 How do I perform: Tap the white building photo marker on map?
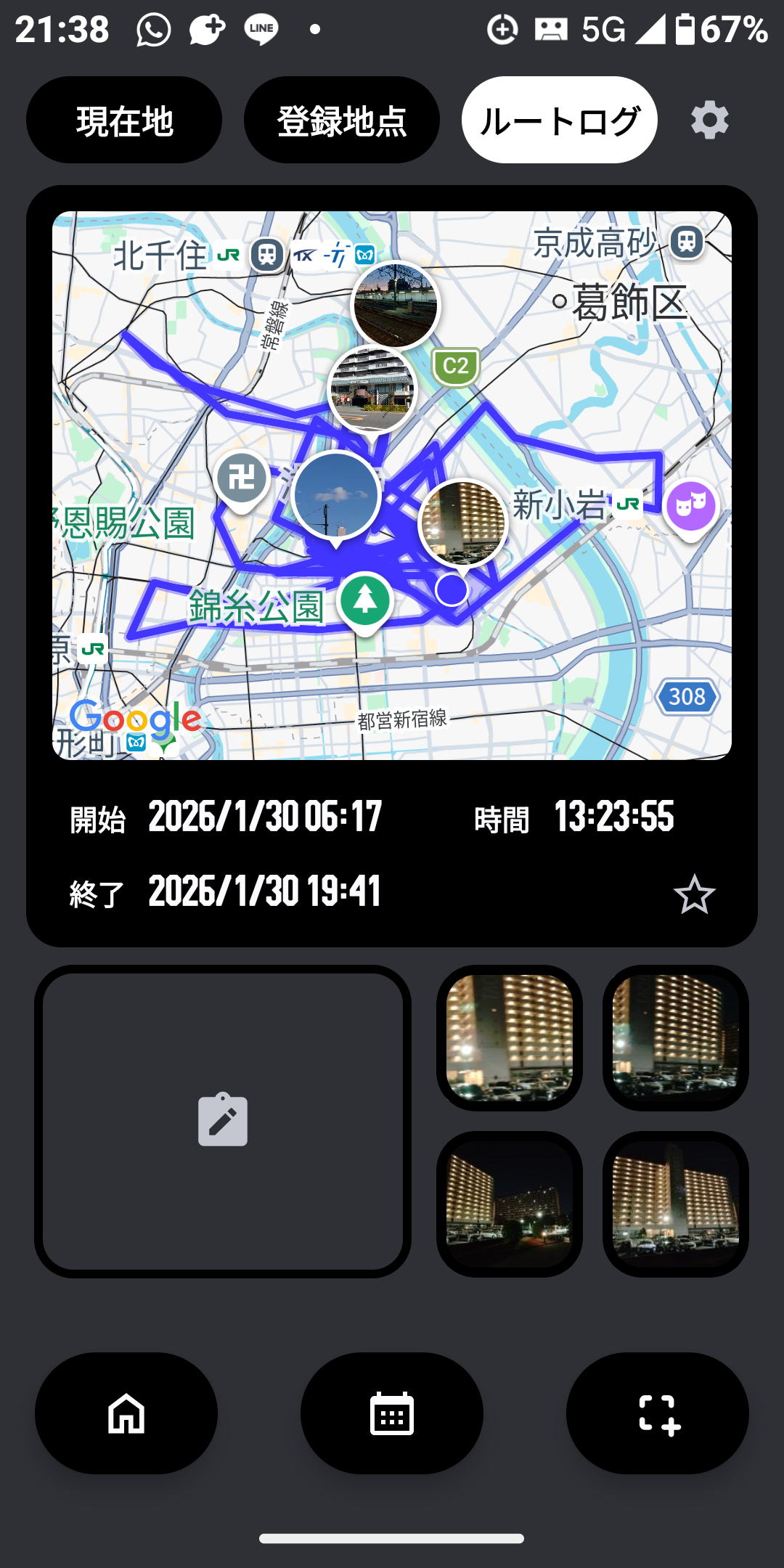(x=372, y=390)
